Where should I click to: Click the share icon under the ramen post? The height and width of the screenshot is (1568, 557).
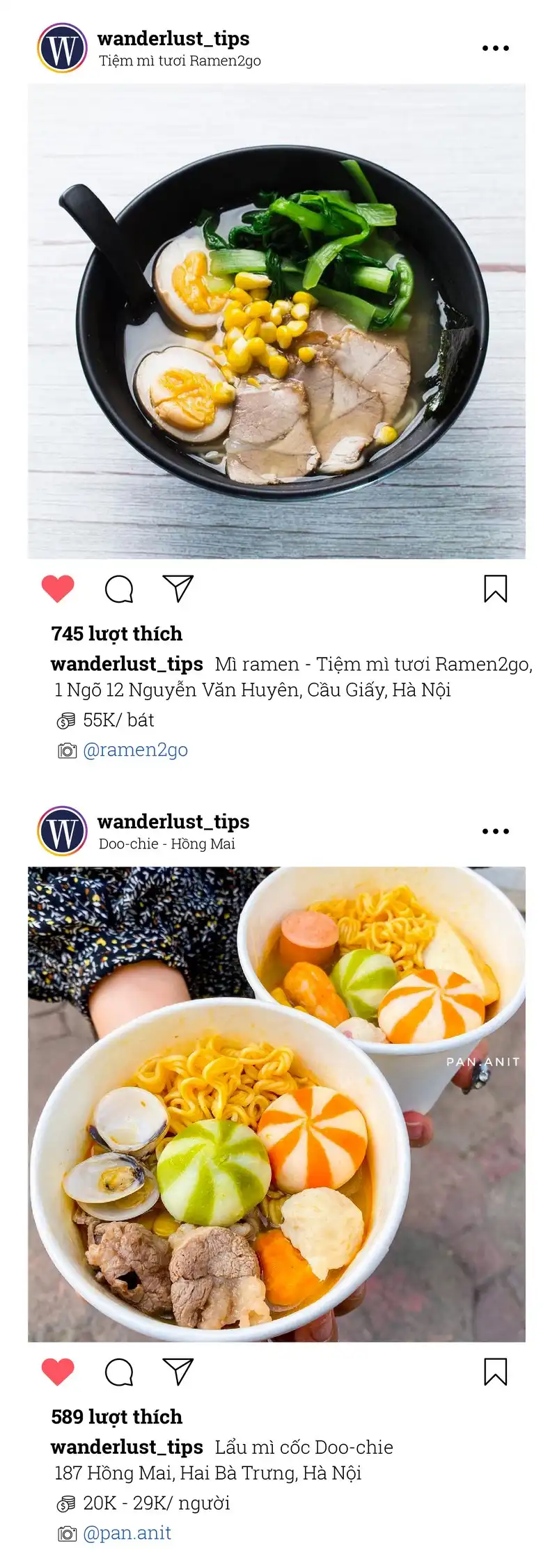click(178, 589)
